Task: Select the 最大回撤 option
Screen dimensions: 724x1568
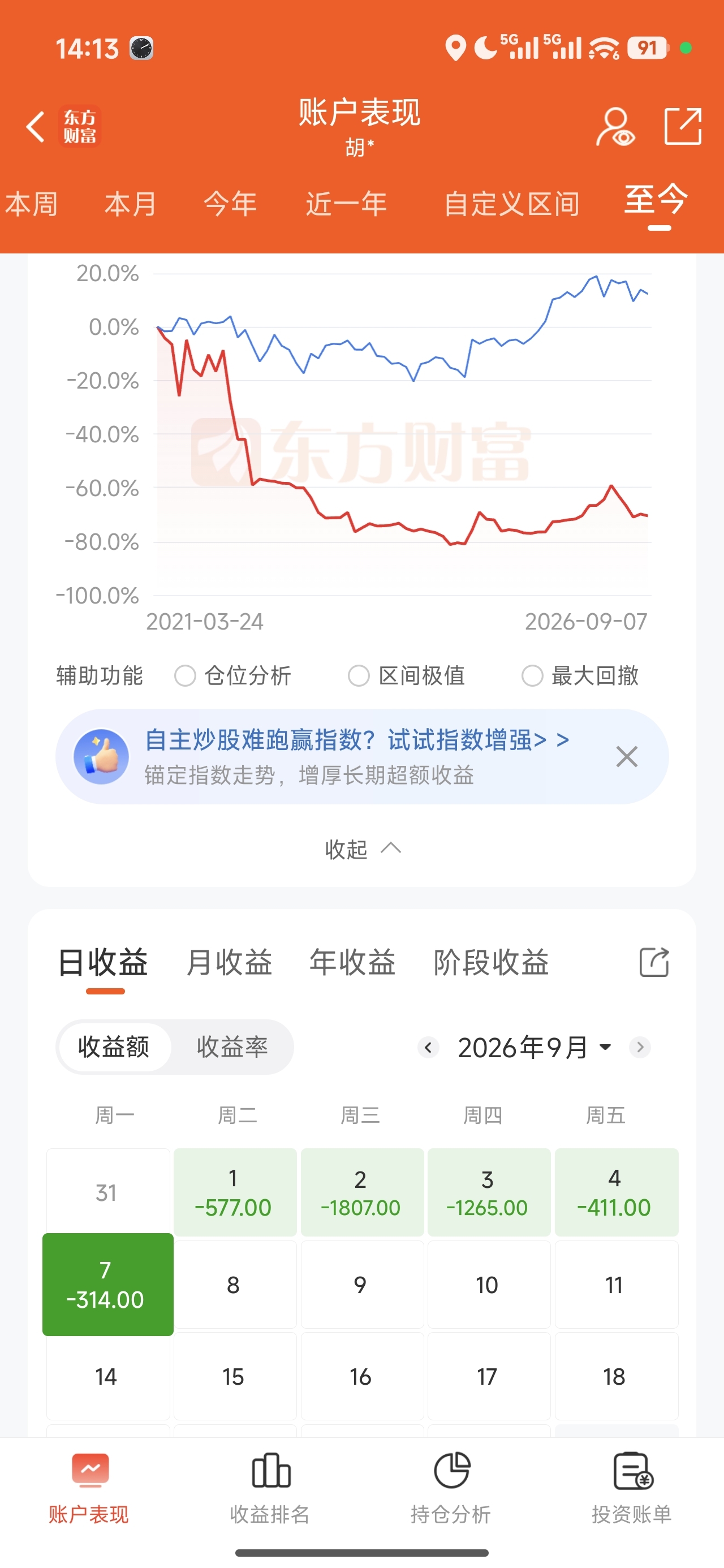Action: coord(580,675)
